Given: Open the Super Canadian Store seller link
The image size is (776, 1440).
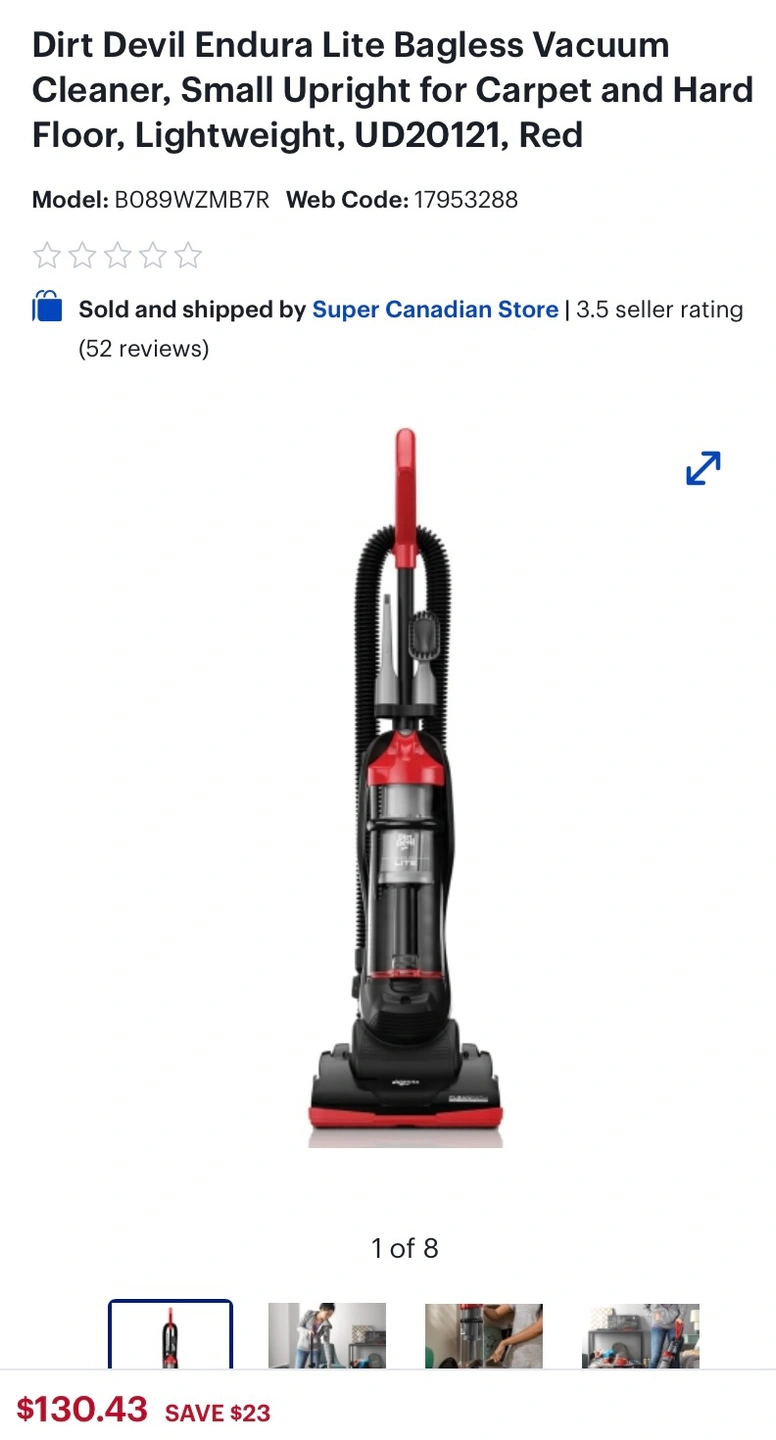Looking at the screenshot, I should [435, 310].
